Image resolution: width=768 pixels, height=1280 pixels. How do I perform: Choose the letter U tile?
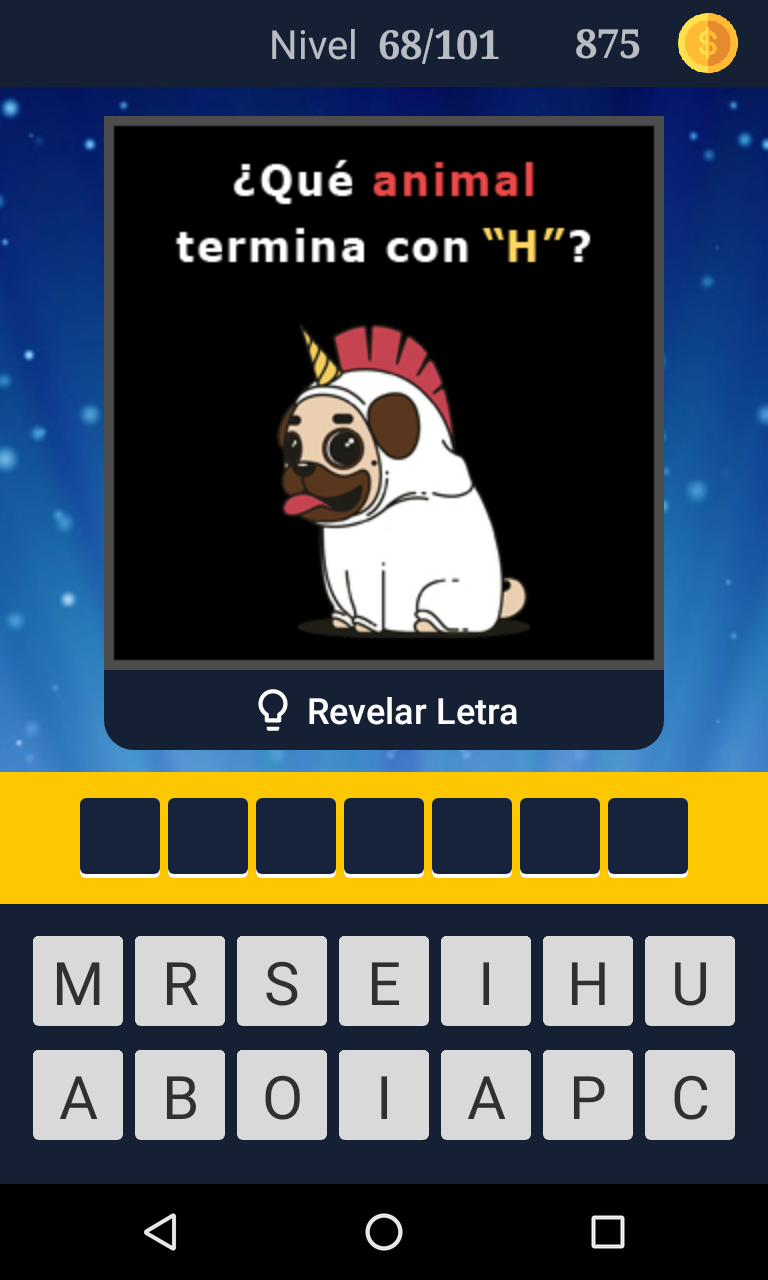point(690,981)
